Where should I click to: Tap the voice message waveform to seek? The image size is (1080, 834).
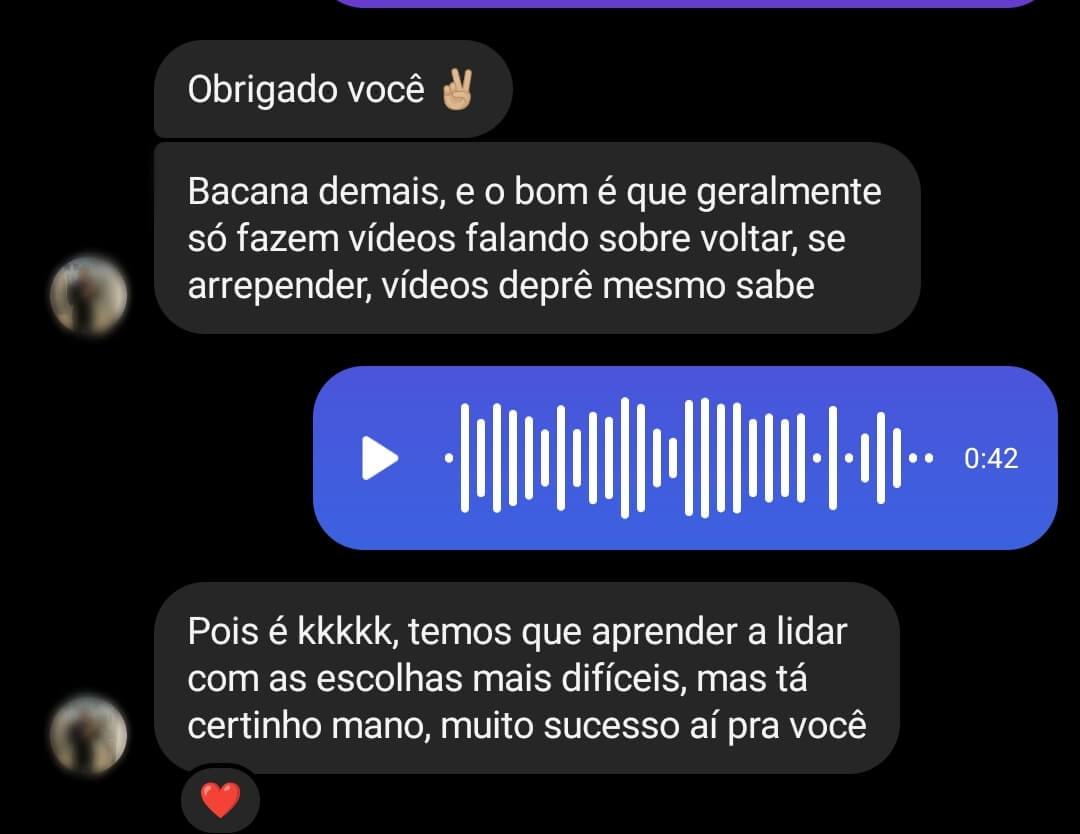(690, 458)
